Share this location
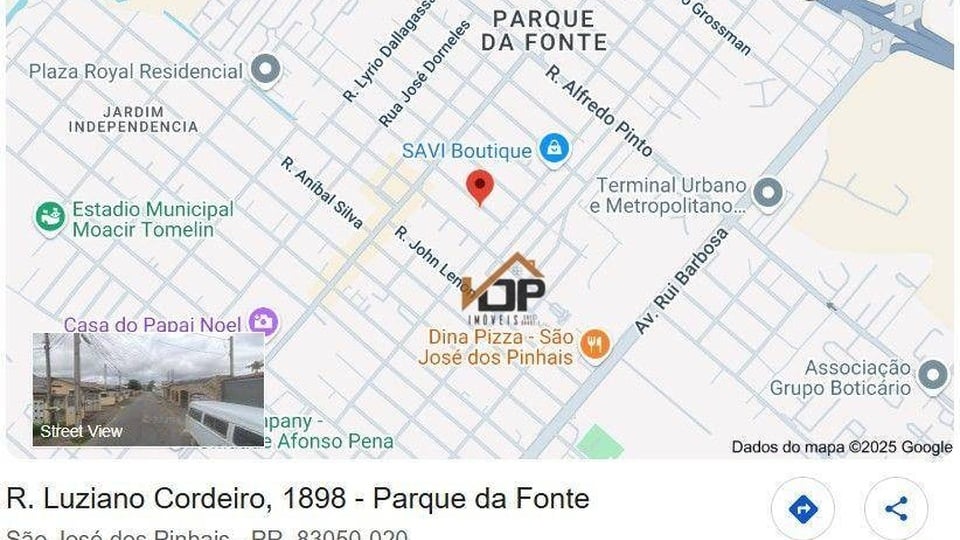 896,509
